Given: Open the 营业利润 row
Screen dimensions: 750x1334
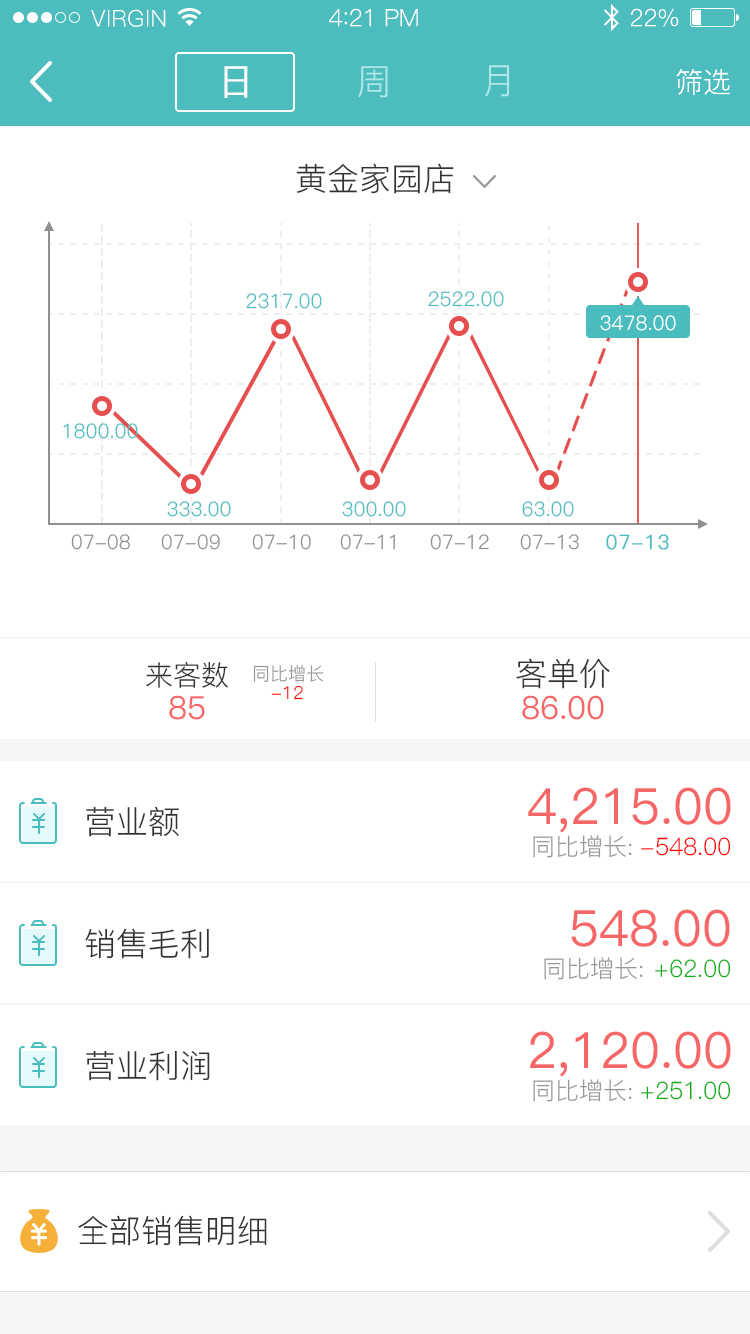Looking at the screenshot, I should click(375, 1066).
